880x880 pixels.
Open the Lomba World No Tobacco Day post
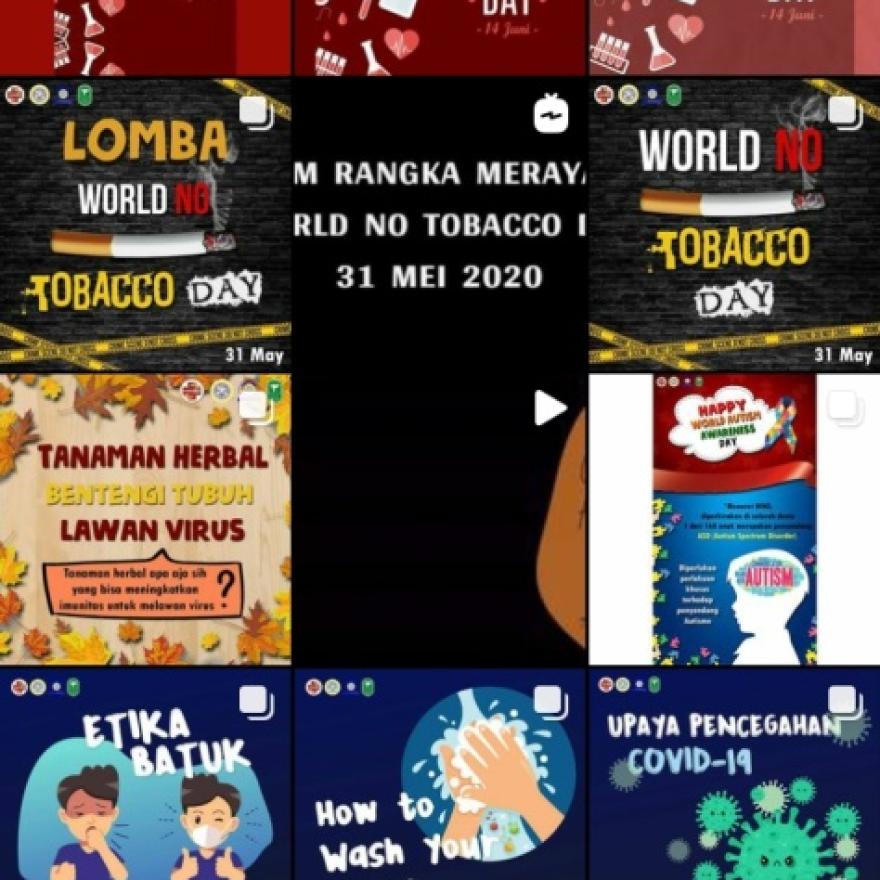pos(145,225)
